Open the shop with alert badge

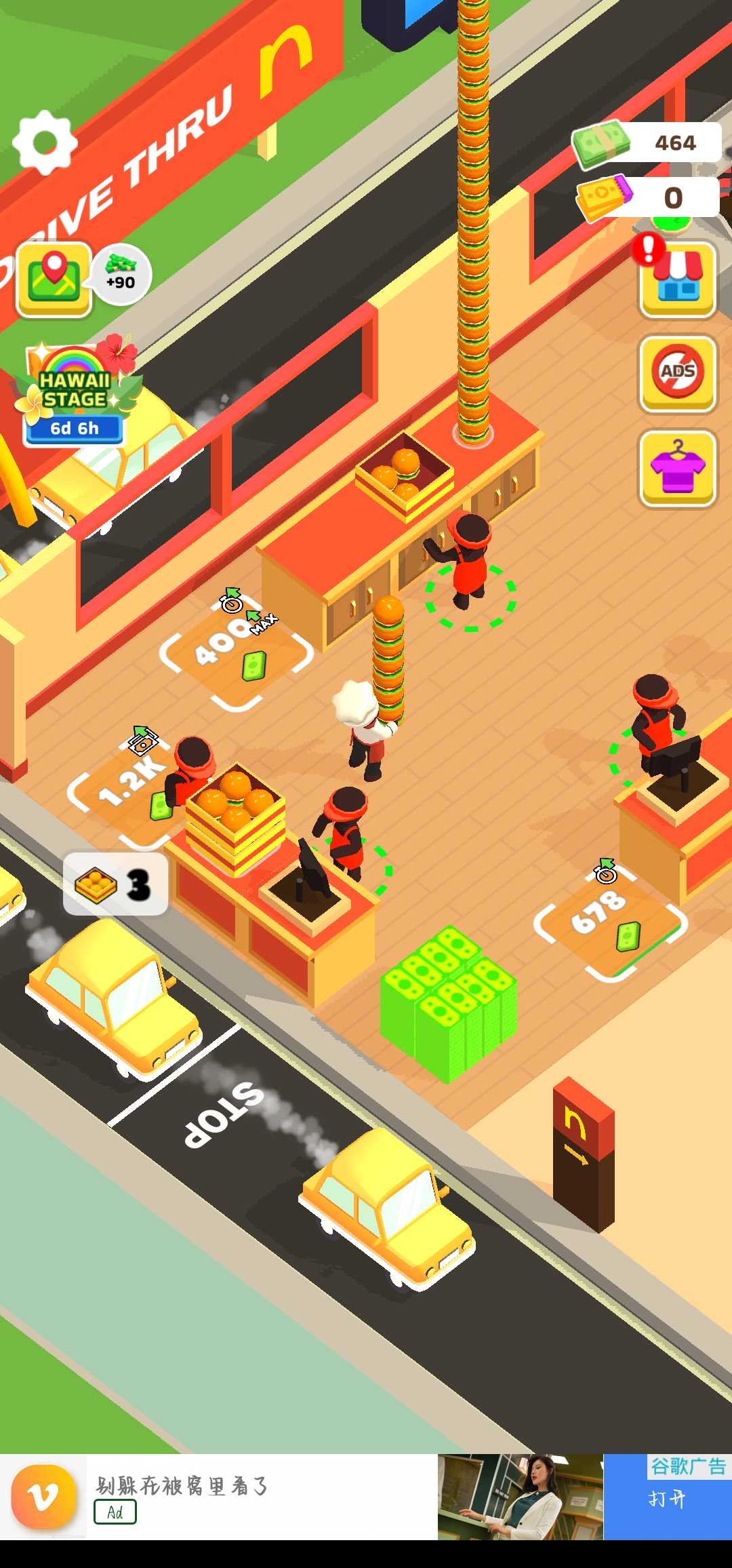click(x=677, y=279)
